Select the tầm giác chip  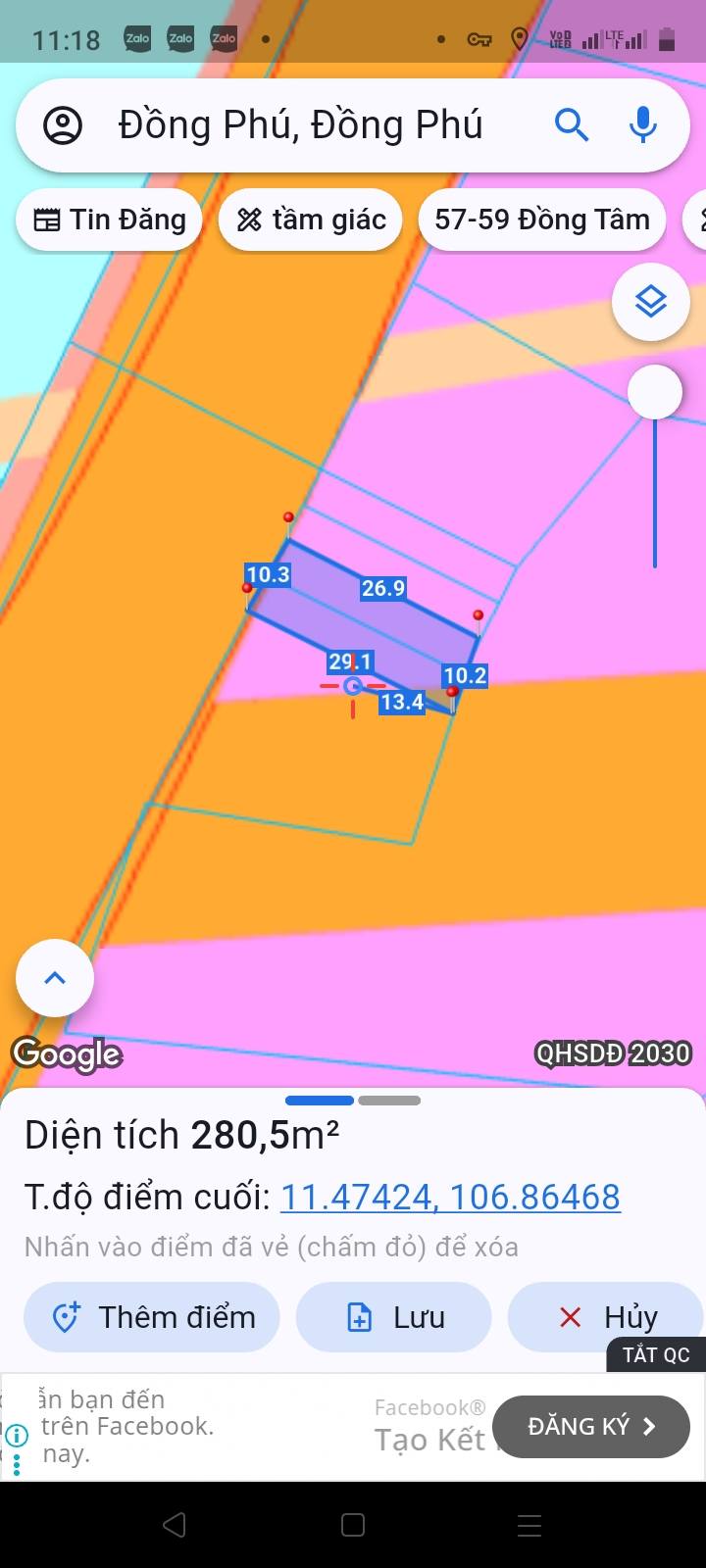click(x=311, y=220)
